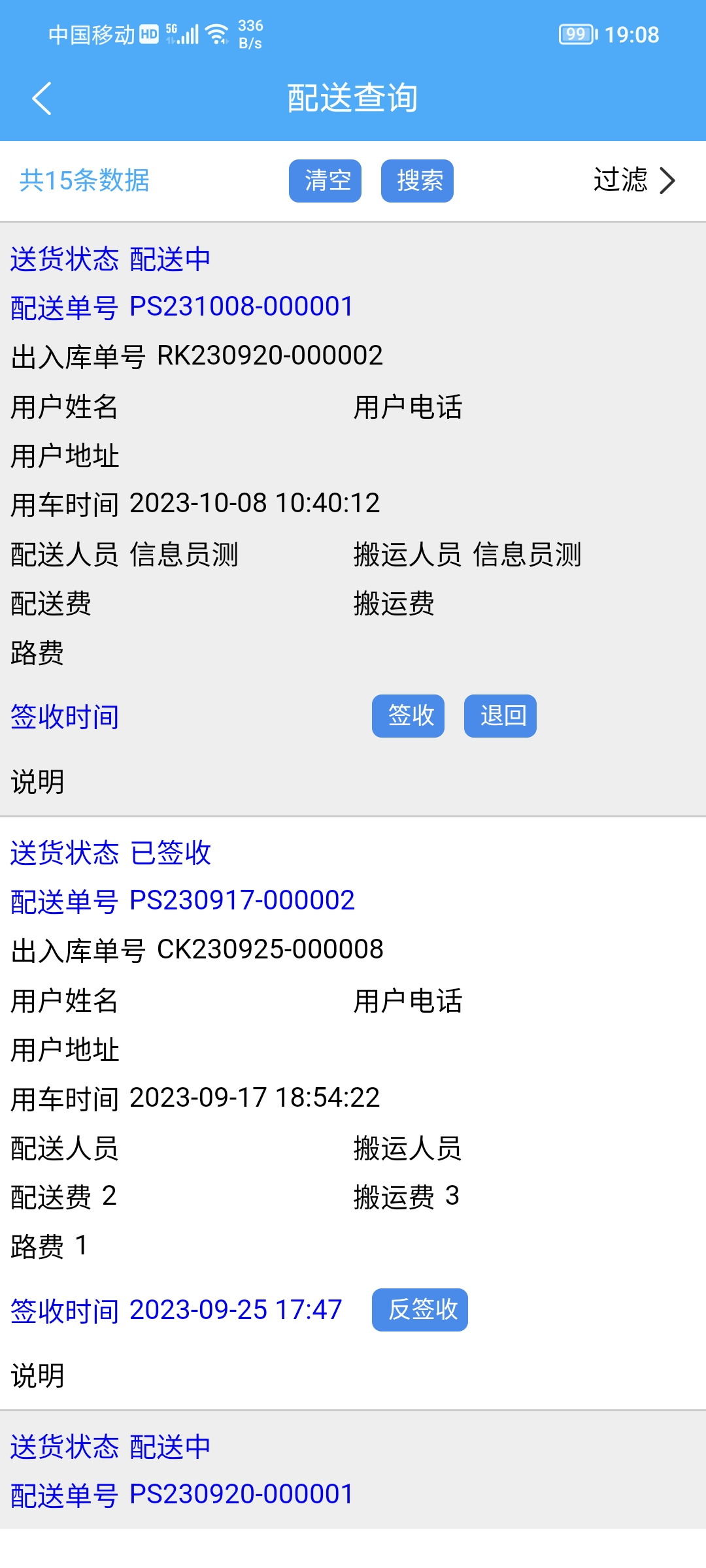Open delivery record PS231008-000001
This screenshot has height=1568, width=706.
tap(242, 306)
